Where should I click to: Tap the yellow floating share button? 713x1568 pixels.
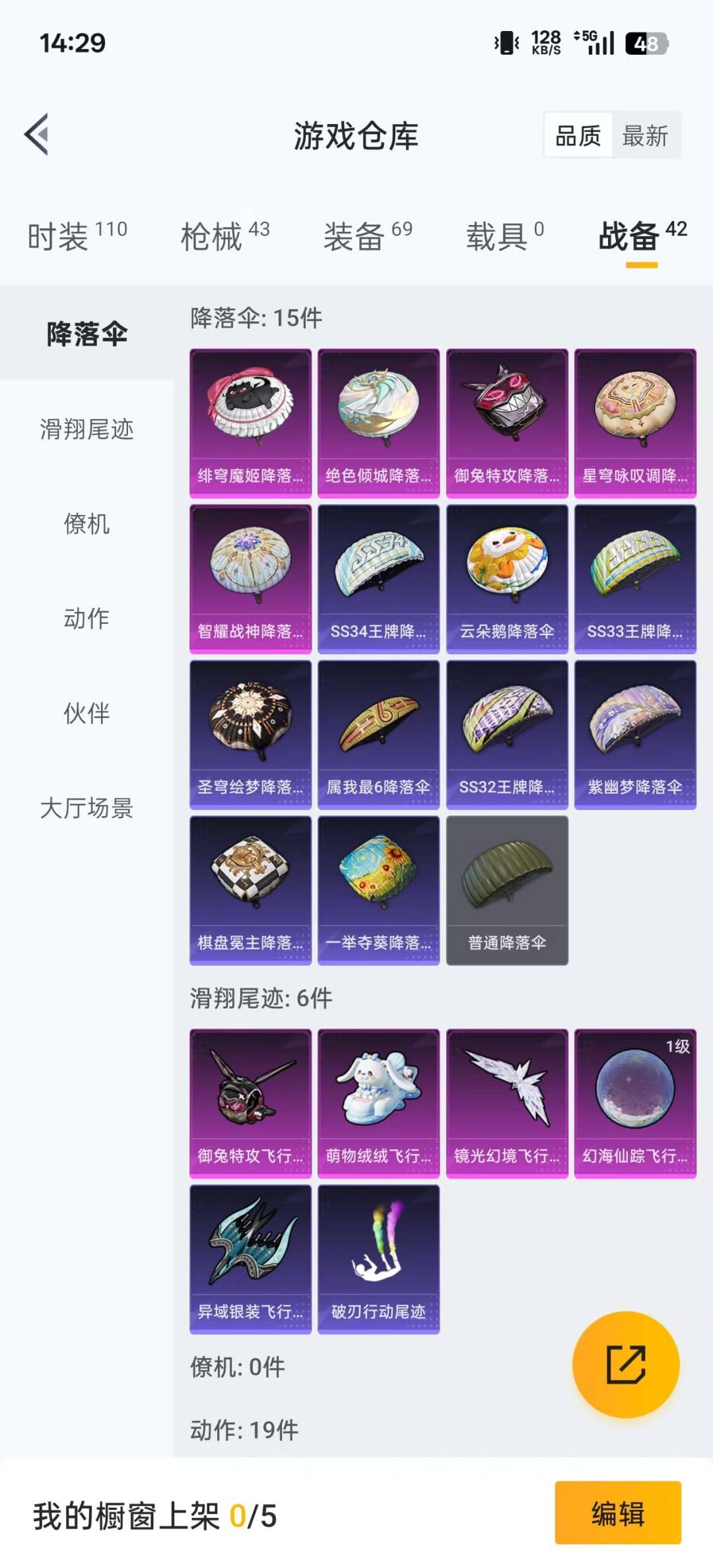click(x=625, y=1364)
